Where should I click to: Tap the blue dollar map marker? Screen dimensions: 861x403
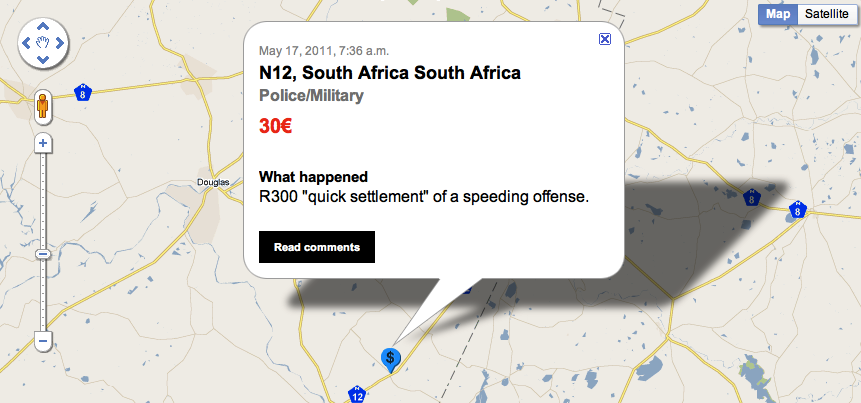point(391,358)
